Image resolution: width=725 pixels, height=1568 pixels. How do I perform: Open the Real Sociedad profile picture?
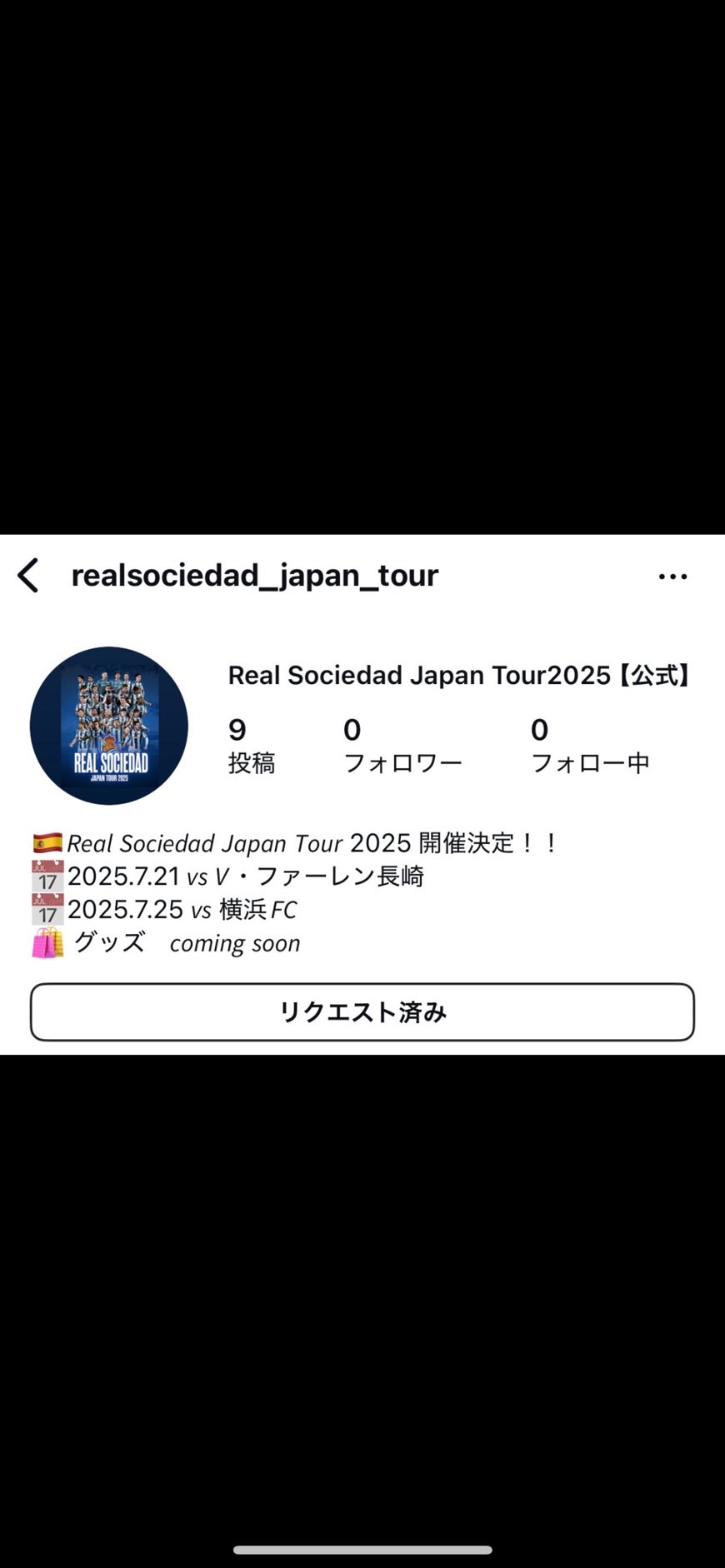pyautogui.click(x=109, y=726)
